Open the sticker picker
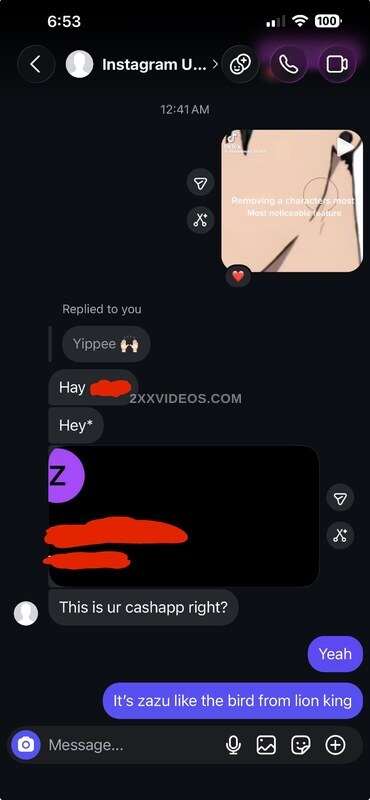The image size is (370, 800). pos(301,745)
